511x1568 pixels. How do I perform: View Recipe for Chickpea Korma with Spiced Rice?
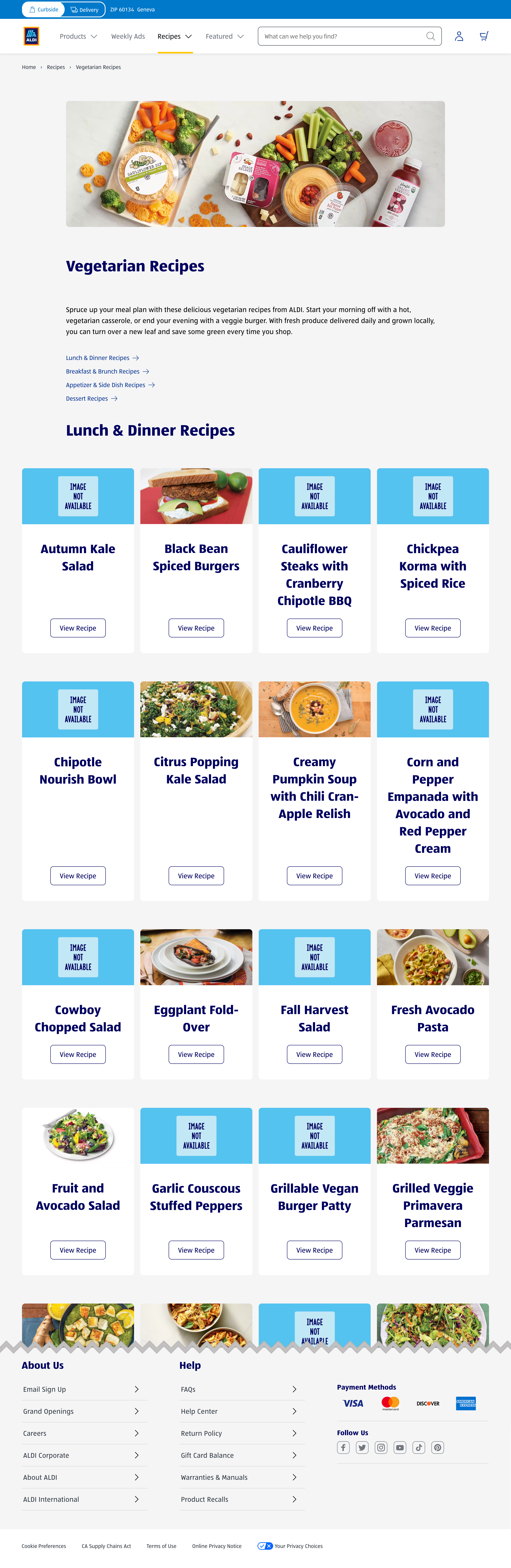click(432, 628)
